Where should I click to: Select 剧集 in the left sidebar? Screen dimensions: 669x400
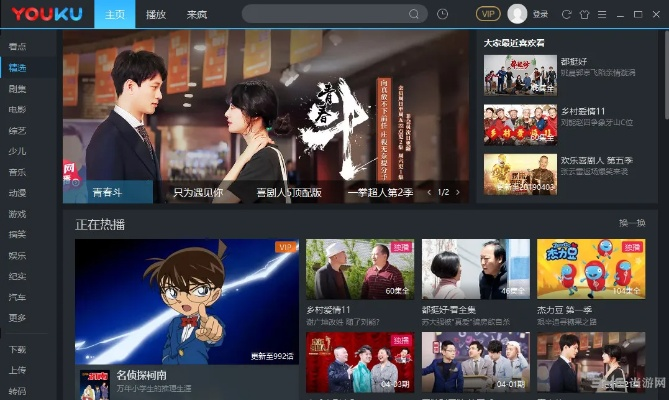coord(17,89)
